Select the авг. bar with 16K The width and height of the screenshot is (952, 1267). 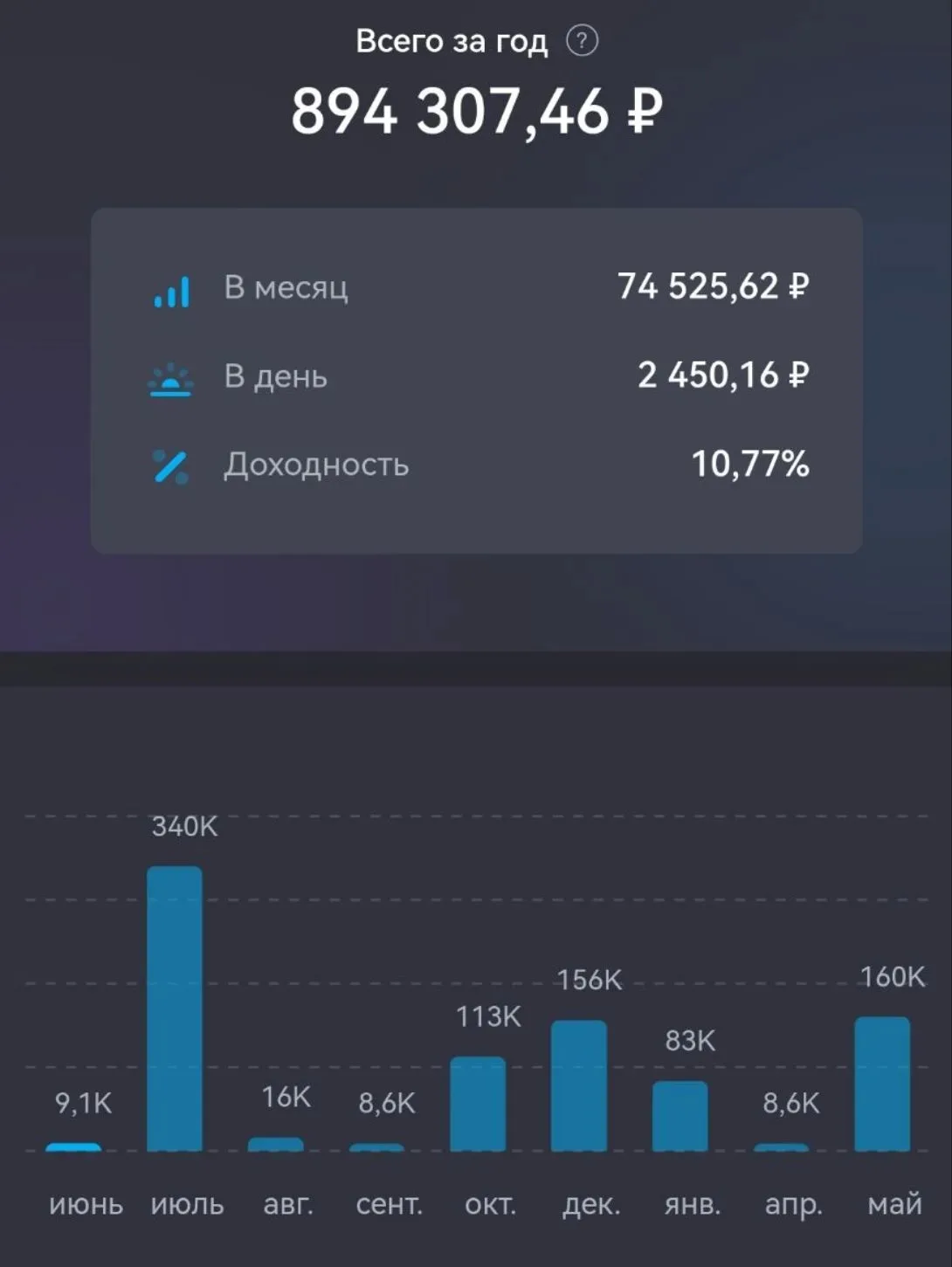[276, 1145]
